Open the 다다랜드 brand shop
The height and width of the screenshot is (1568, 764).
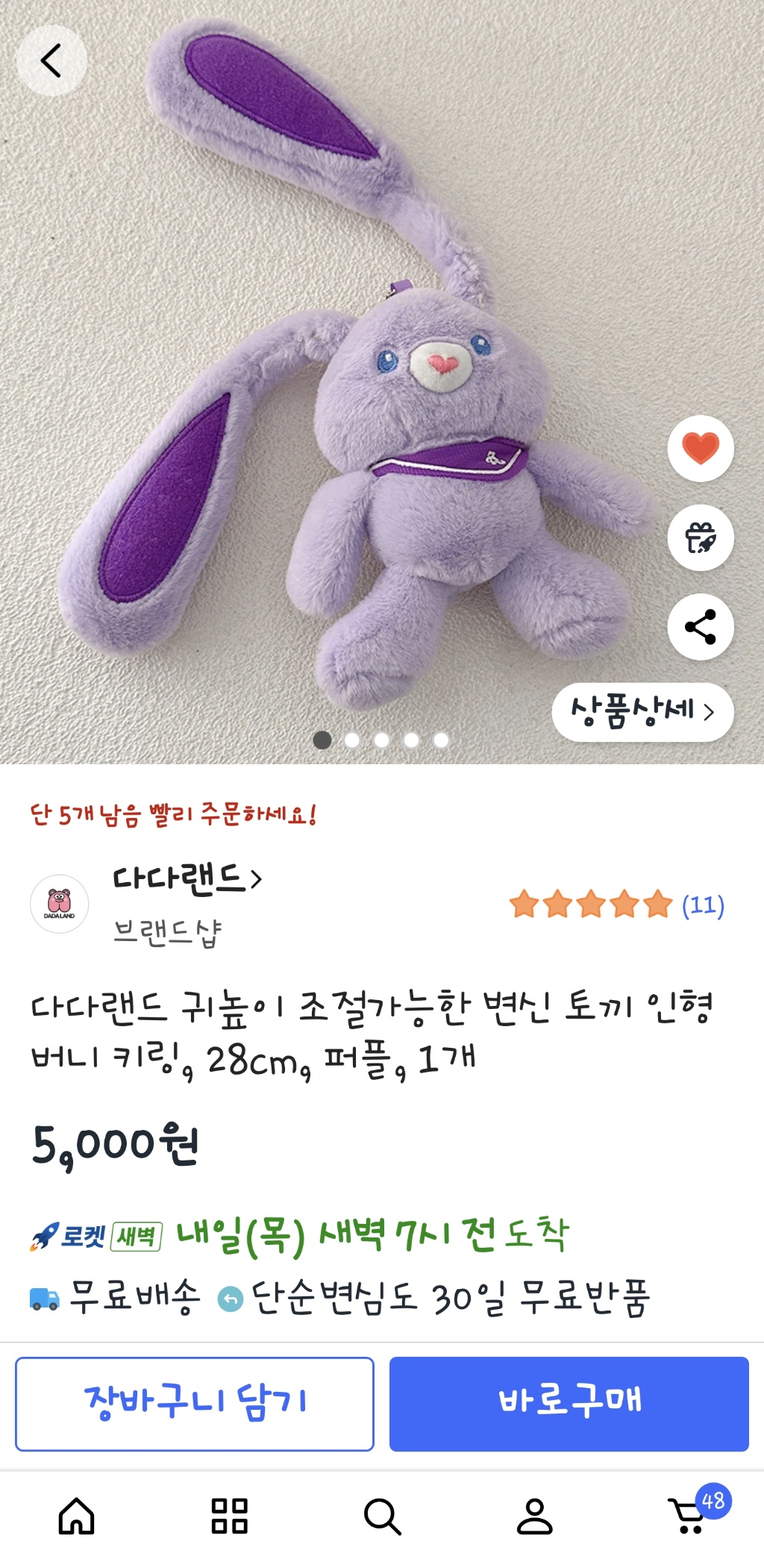coord(187,879)
